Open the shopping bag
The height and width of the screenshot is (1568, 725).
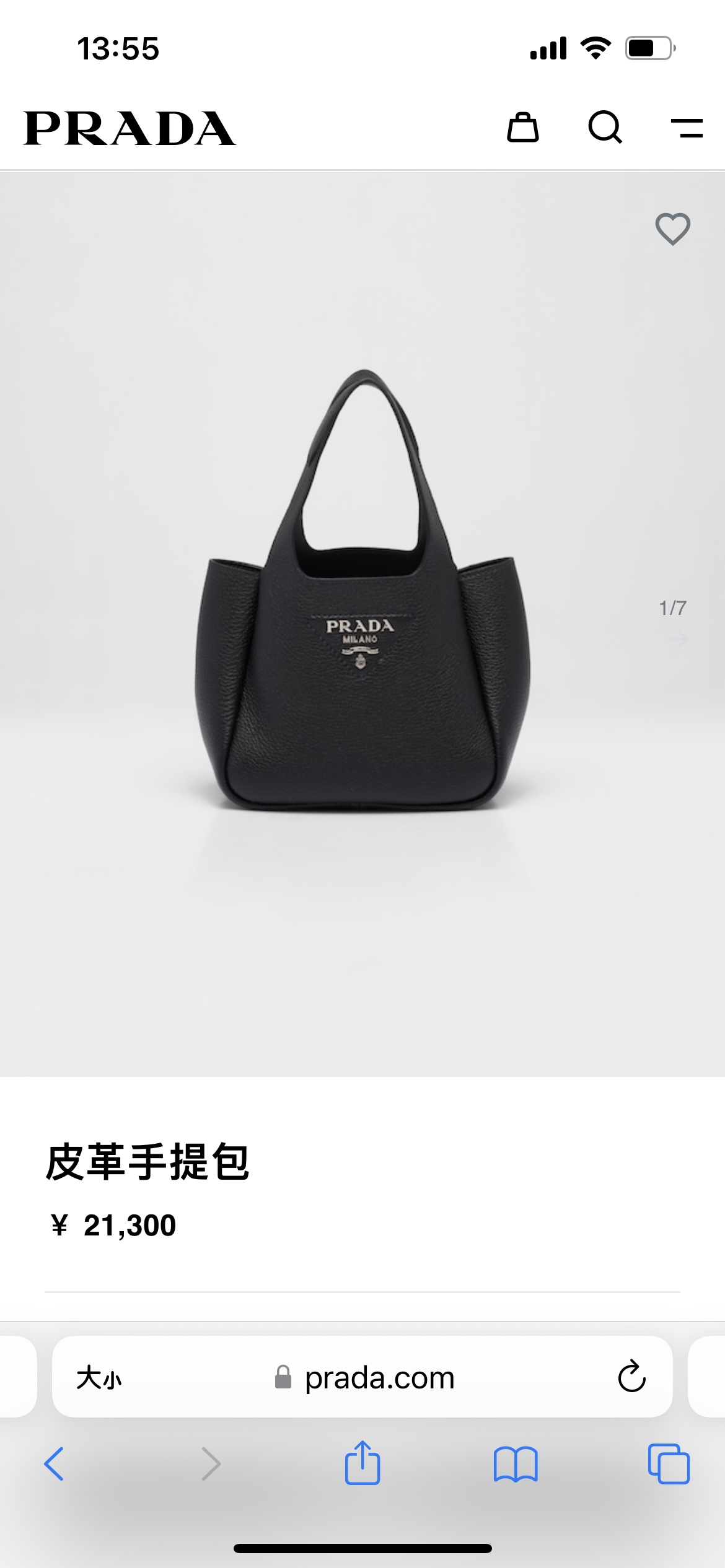(523, 128)
